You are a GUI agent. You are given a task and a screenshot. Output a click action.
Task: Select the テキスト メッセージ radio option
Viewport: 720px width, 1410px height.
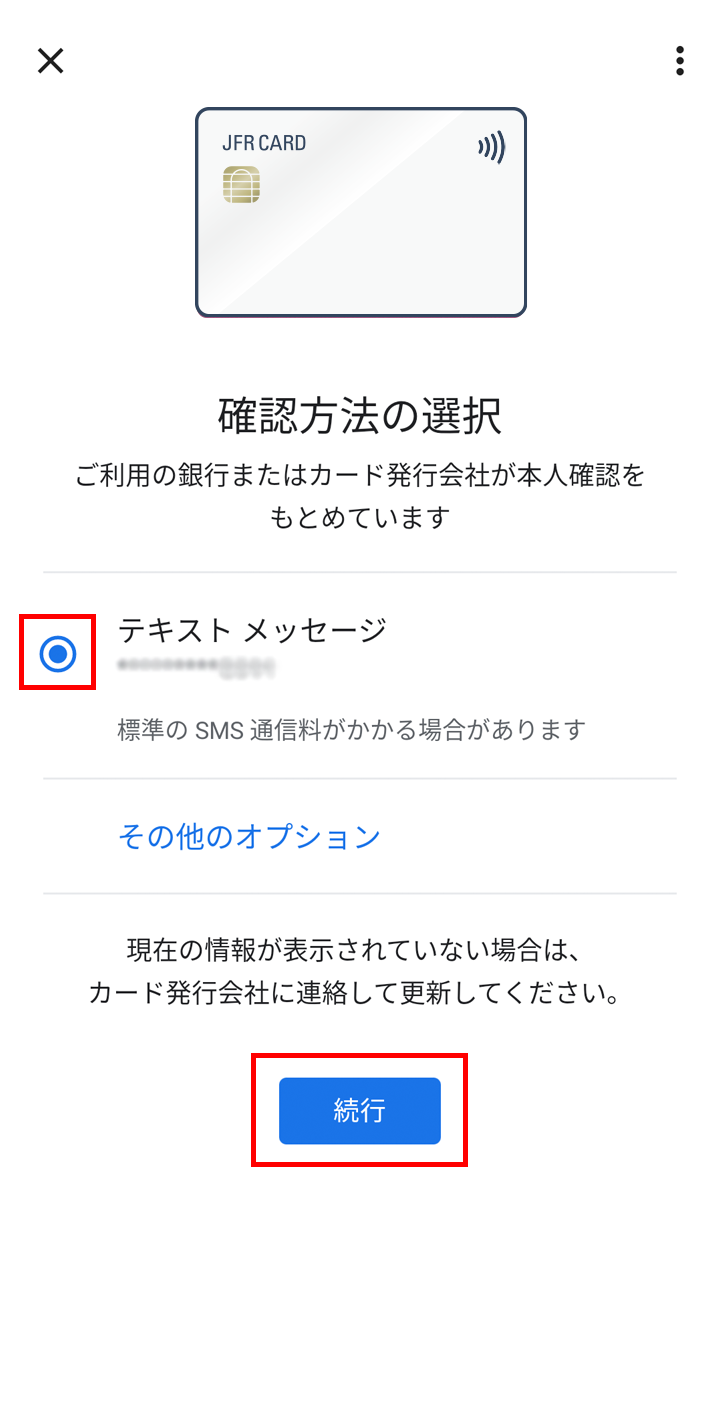pos(58,654)
